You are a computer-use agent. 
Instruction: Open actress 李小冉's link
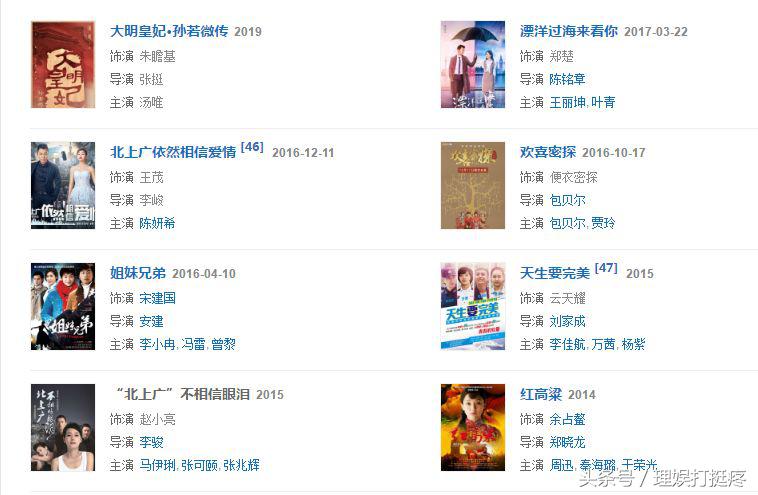(157, 344)
